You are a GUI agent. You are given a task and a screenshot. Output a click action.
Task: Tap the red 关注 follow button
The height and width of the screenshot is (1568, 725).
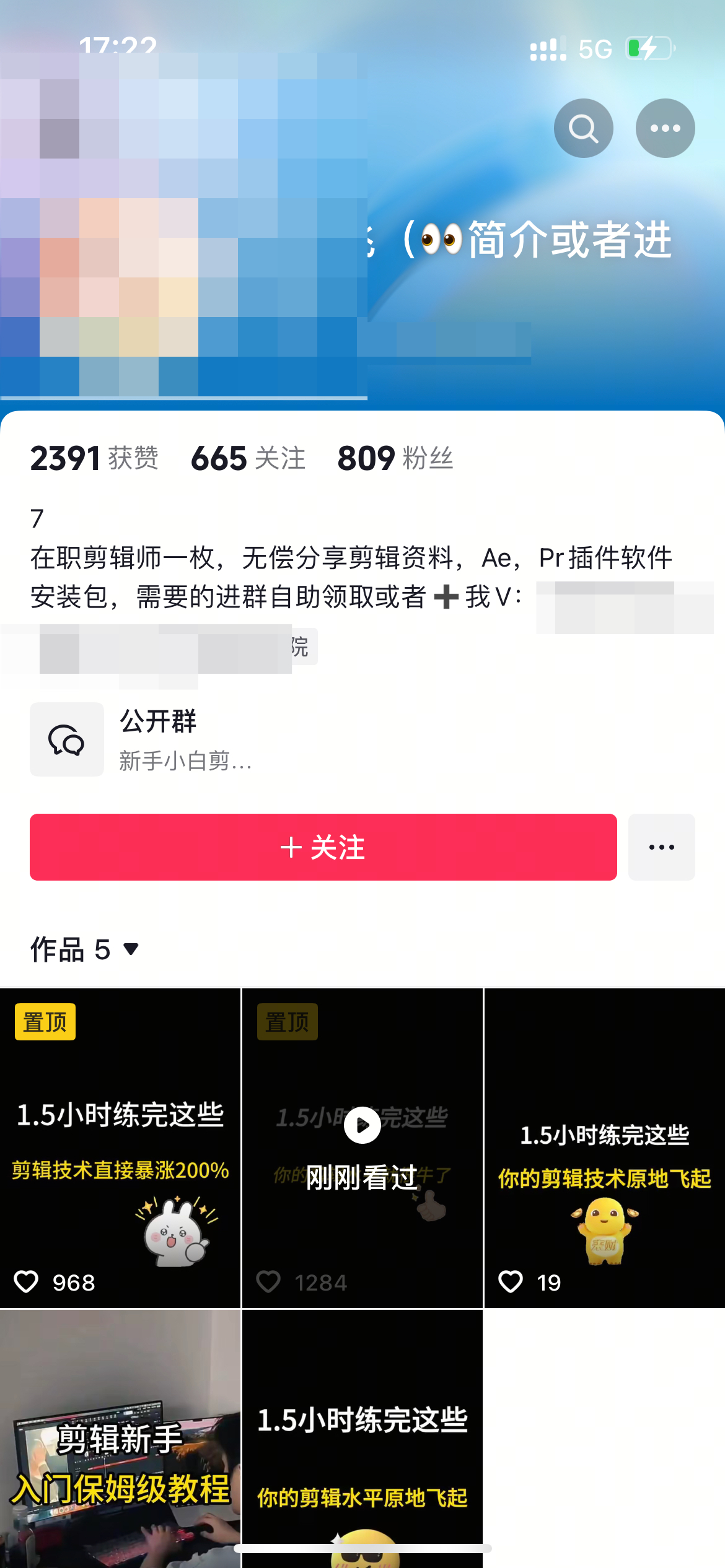323,847
